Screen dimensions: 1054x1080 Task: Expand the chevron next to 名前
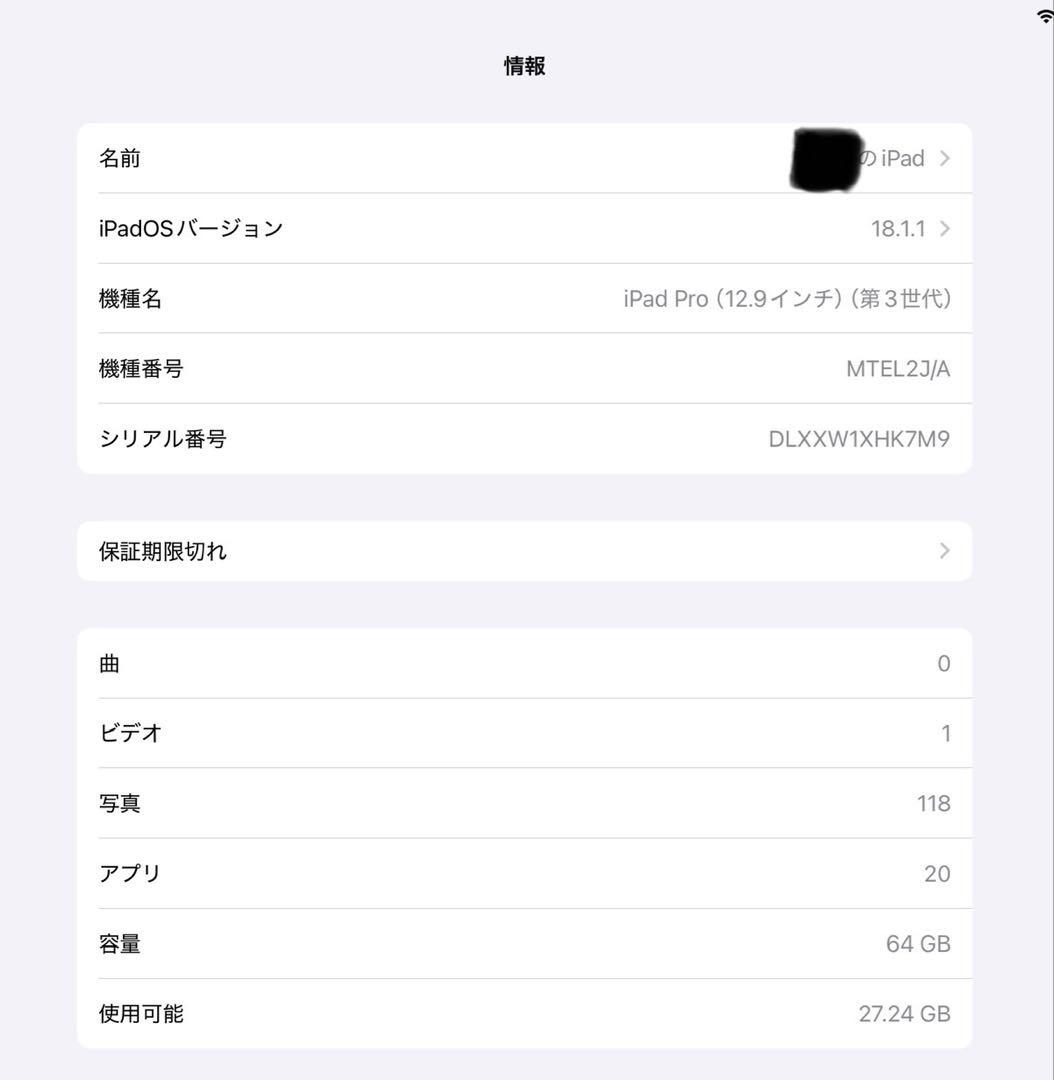pos(943,158)
